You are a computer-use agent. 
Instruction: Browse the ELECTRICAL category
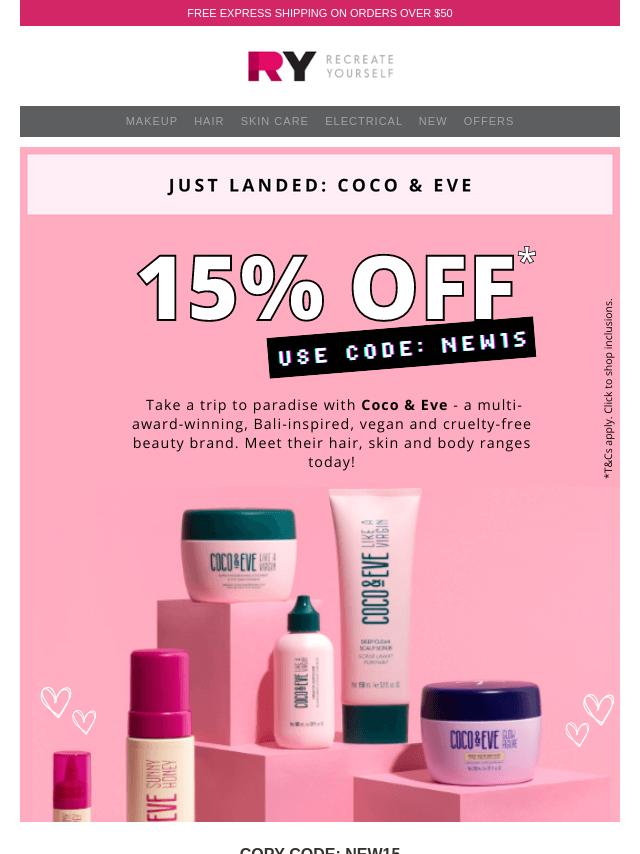click(363, 121)
